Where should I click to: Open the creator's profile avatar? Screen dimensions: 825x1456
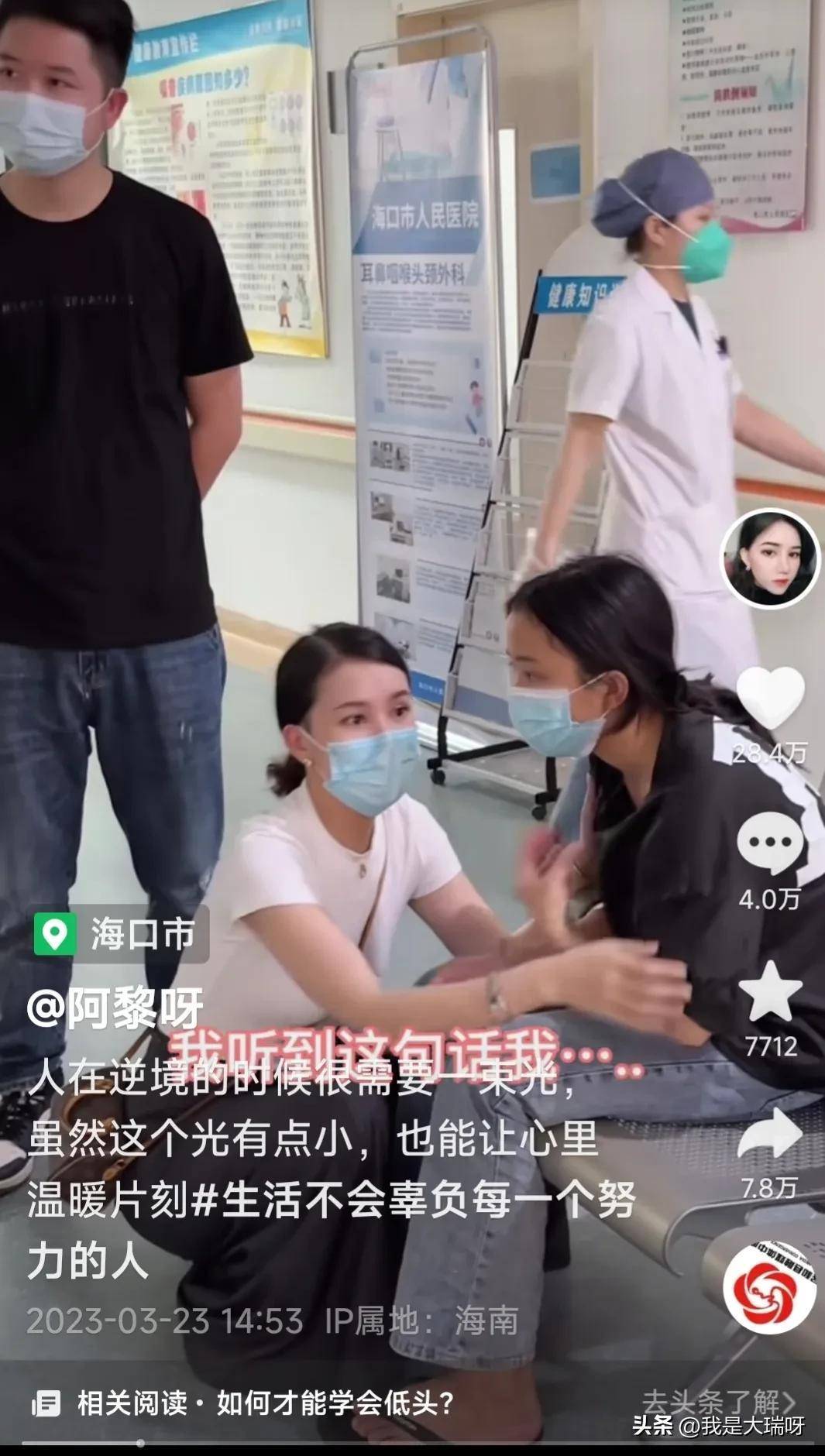[x=769, y=558]
